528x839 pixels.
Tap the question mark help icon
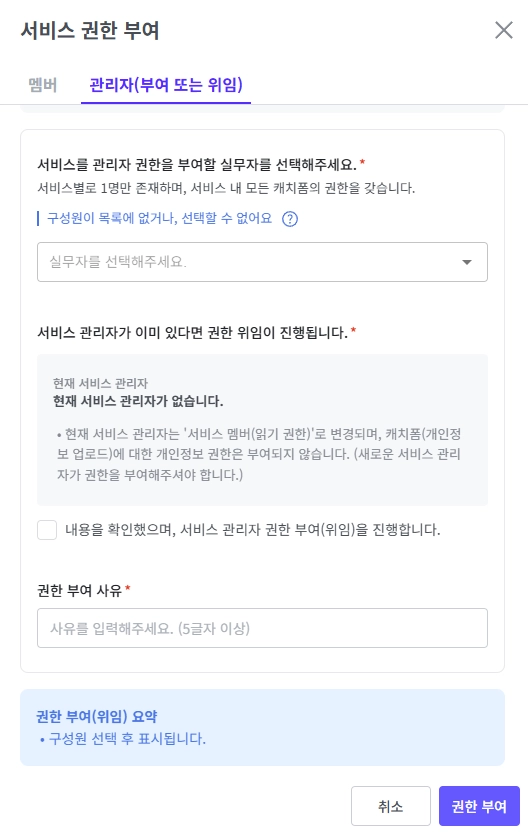pos(290,219)
